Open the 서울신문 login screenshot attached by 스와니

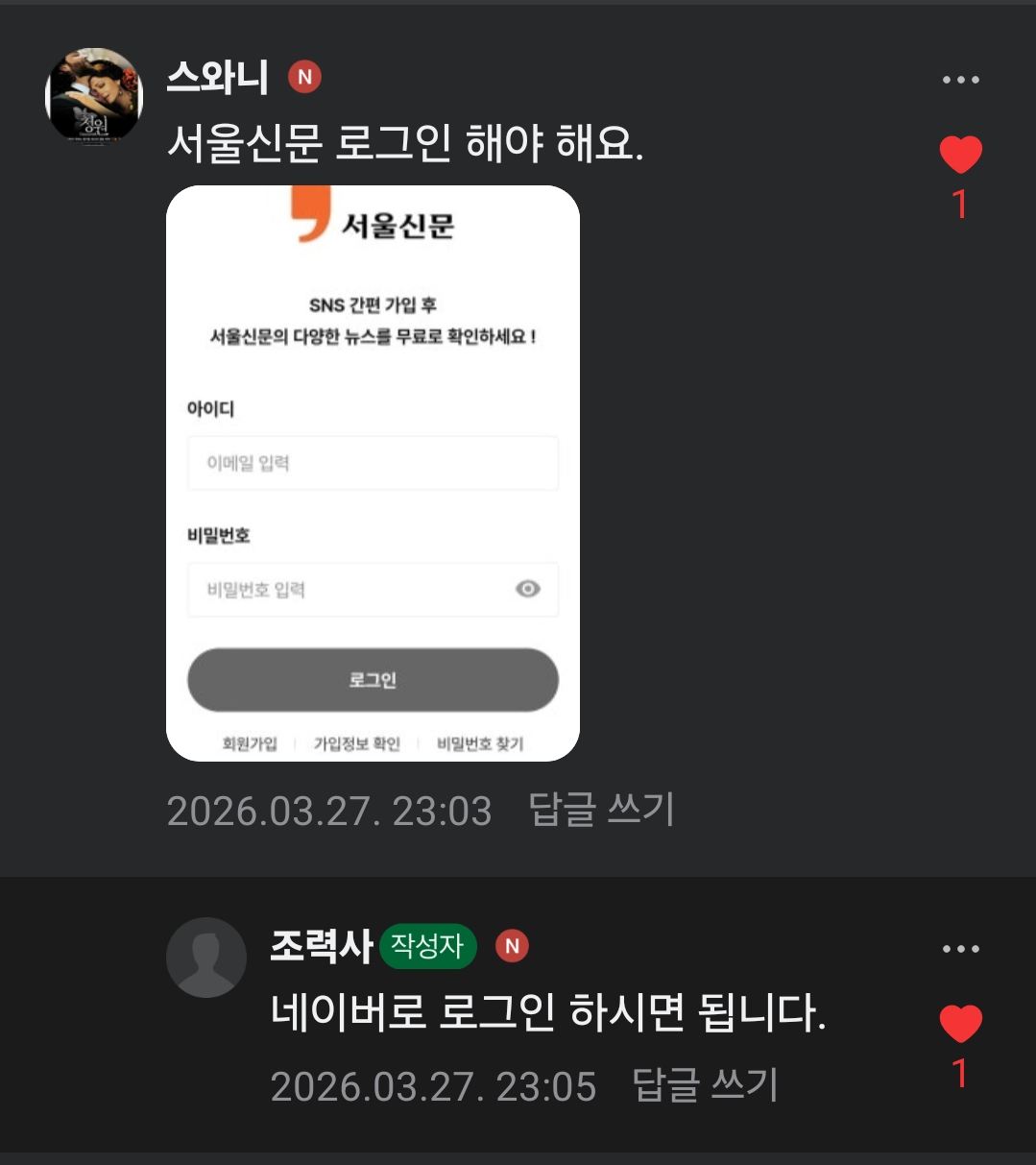(373, 473)
